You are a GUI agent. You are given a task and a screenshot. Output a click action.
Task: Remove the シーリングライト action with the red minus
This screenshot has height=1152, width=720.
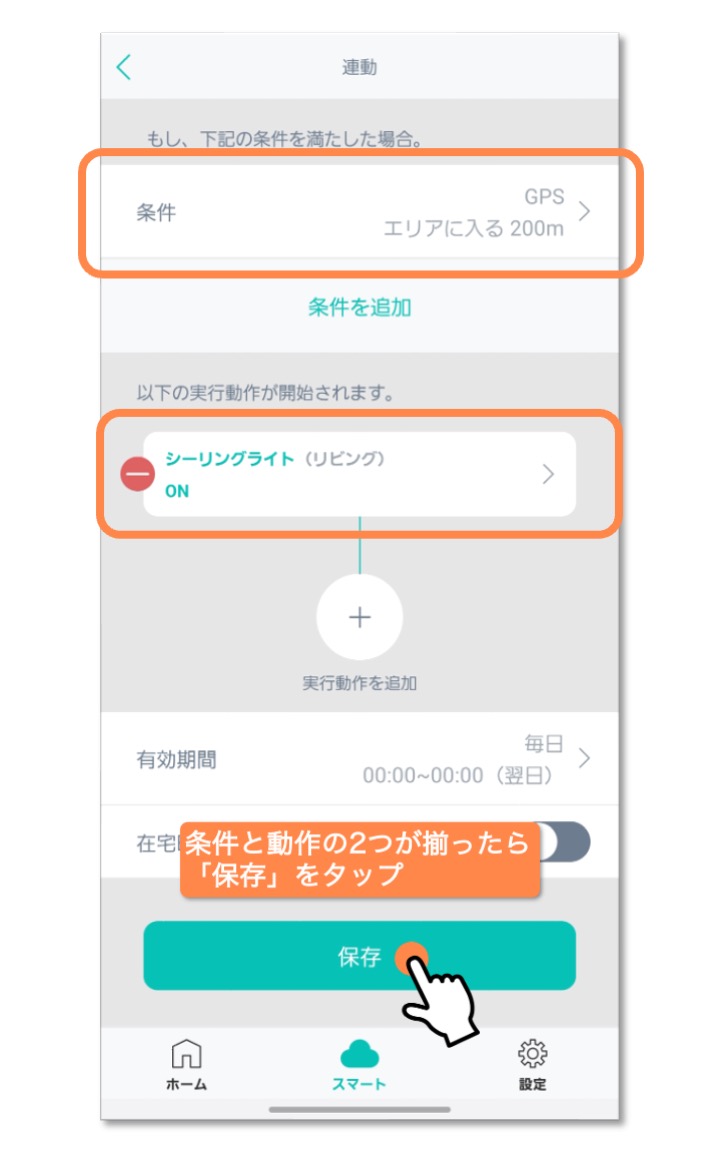click(138, 474)
